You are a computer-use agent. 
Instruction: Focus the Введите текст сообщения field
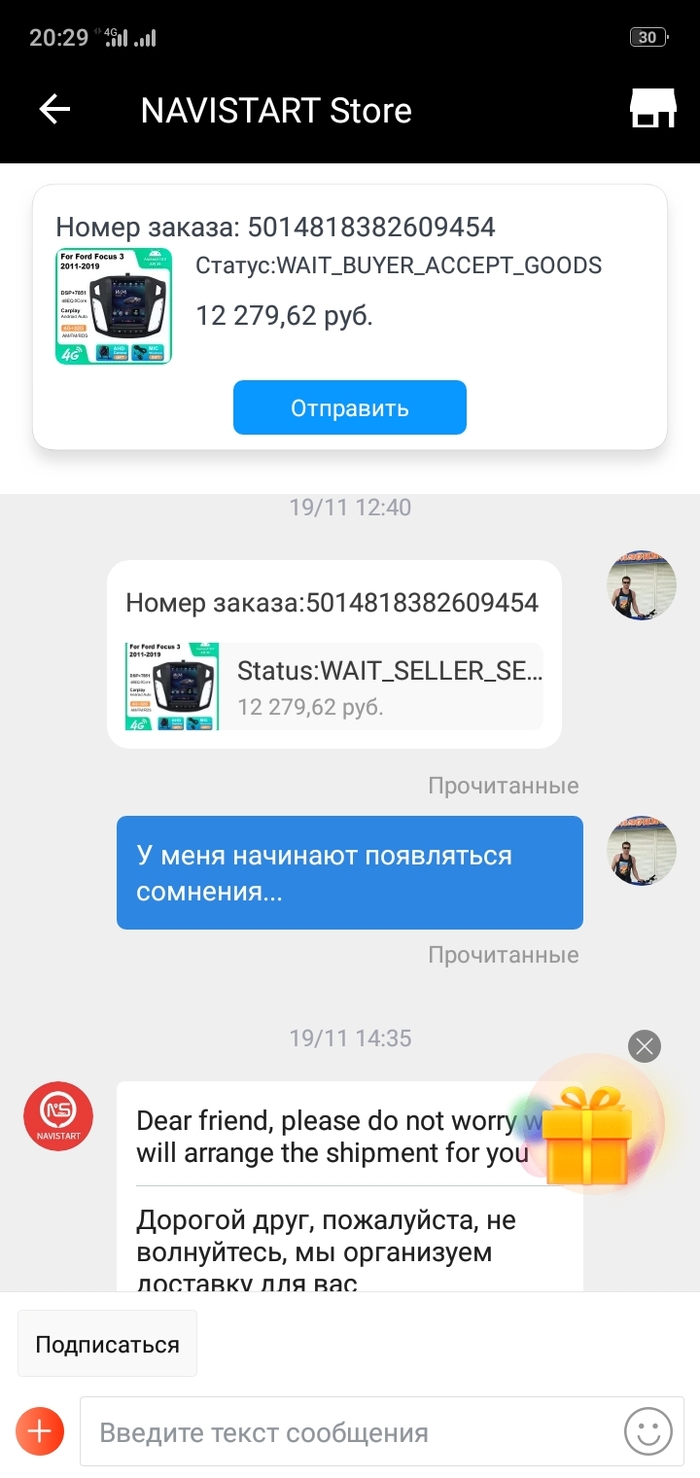click(x=345, y=1432)
